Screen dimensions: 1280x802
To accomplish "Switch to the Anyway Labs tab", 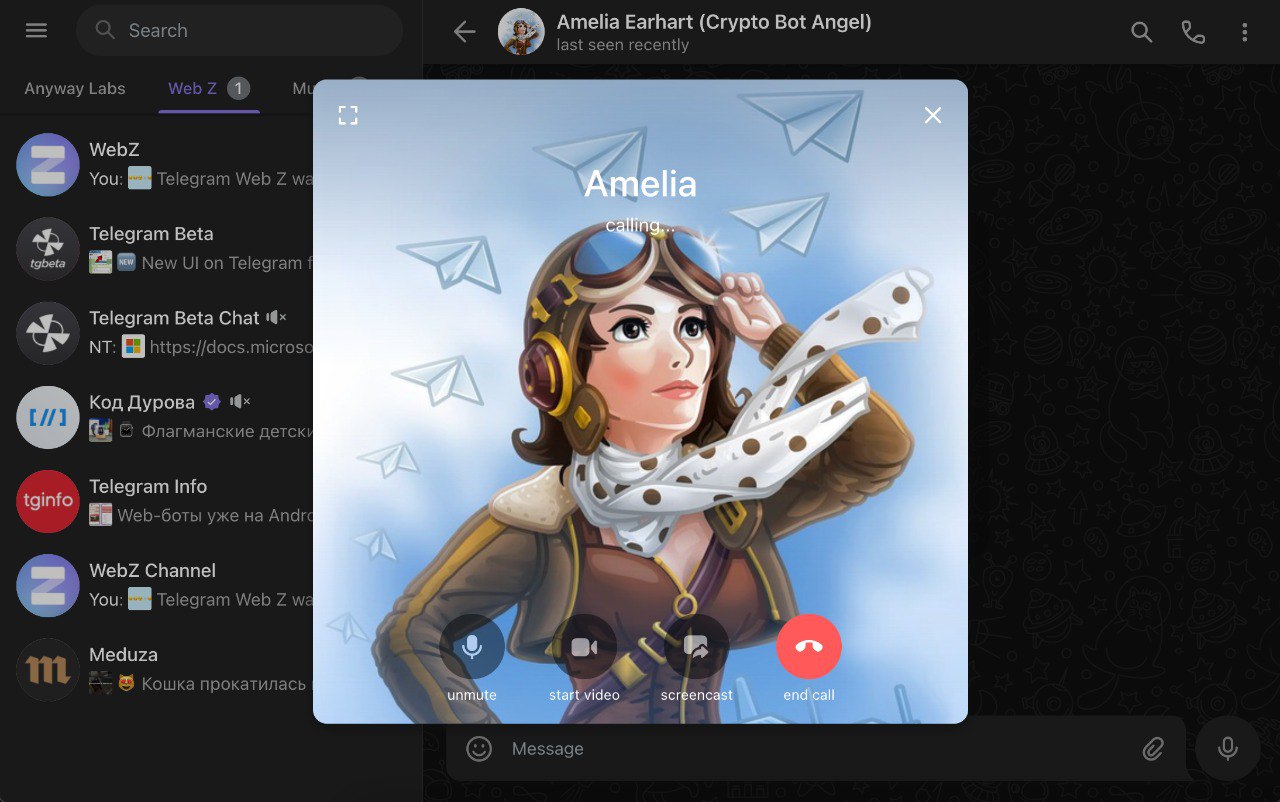I will (75, 88).
